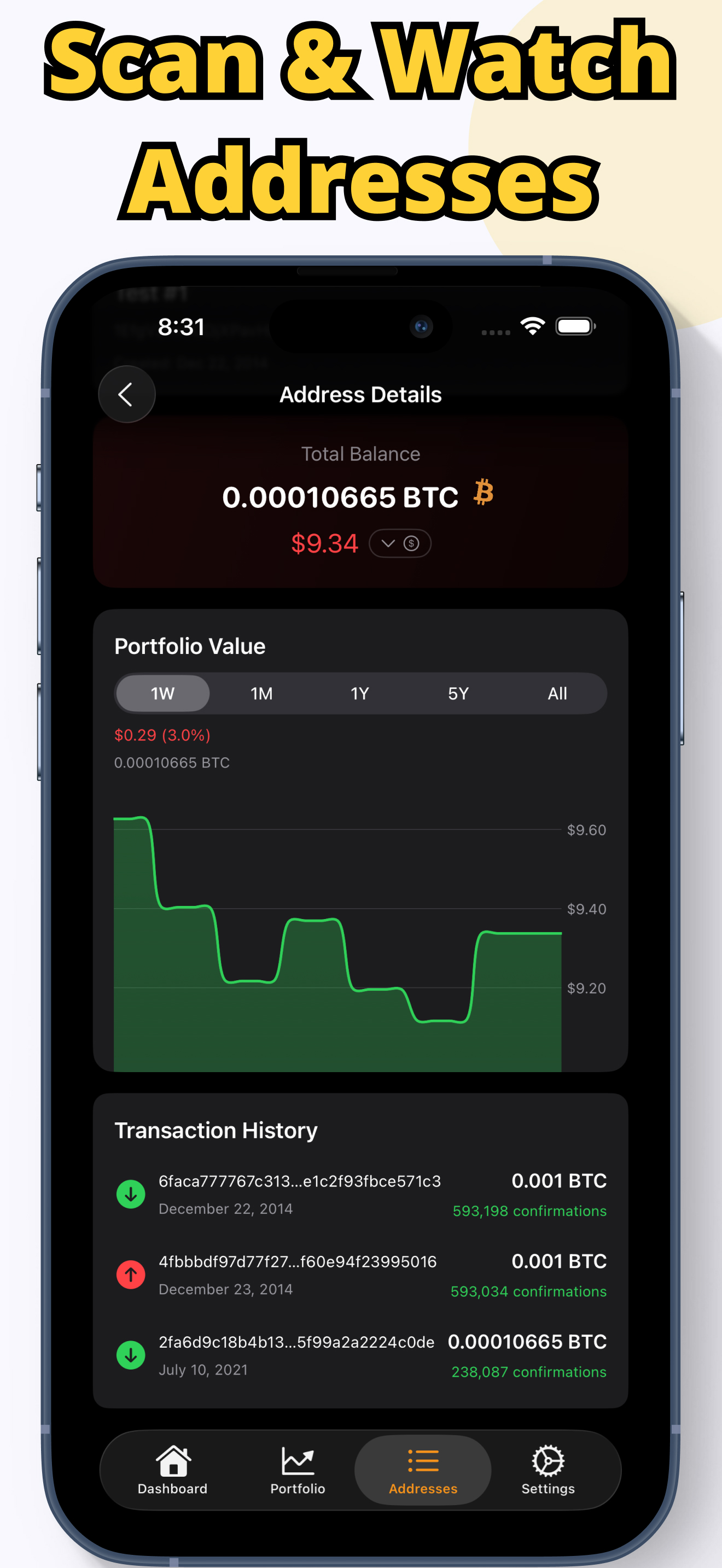Switch chart range to 5Y

[x=458, y=693]
